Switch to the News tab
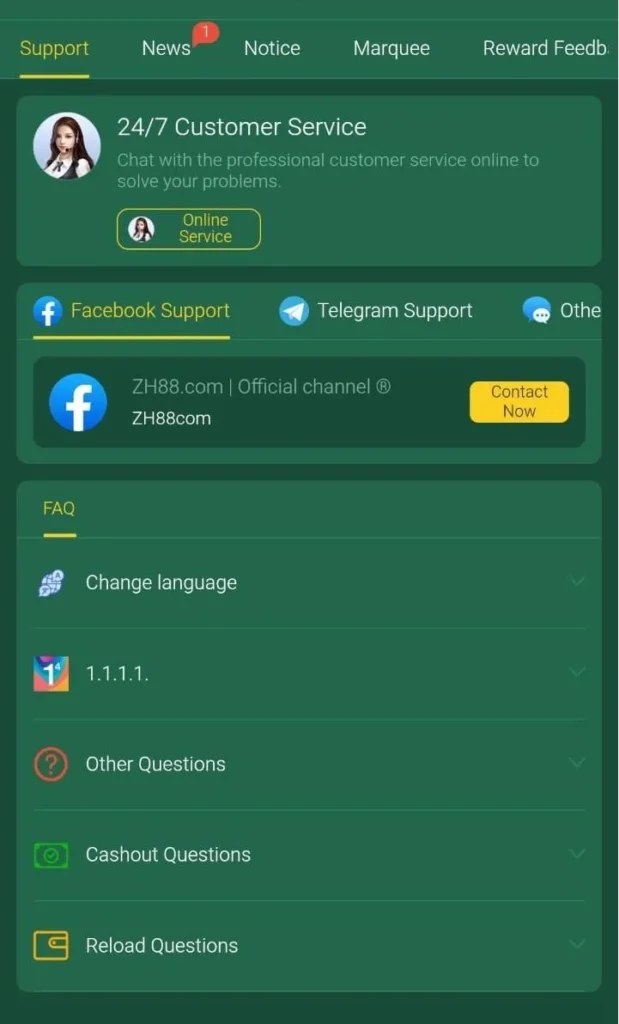 (166, 48)
